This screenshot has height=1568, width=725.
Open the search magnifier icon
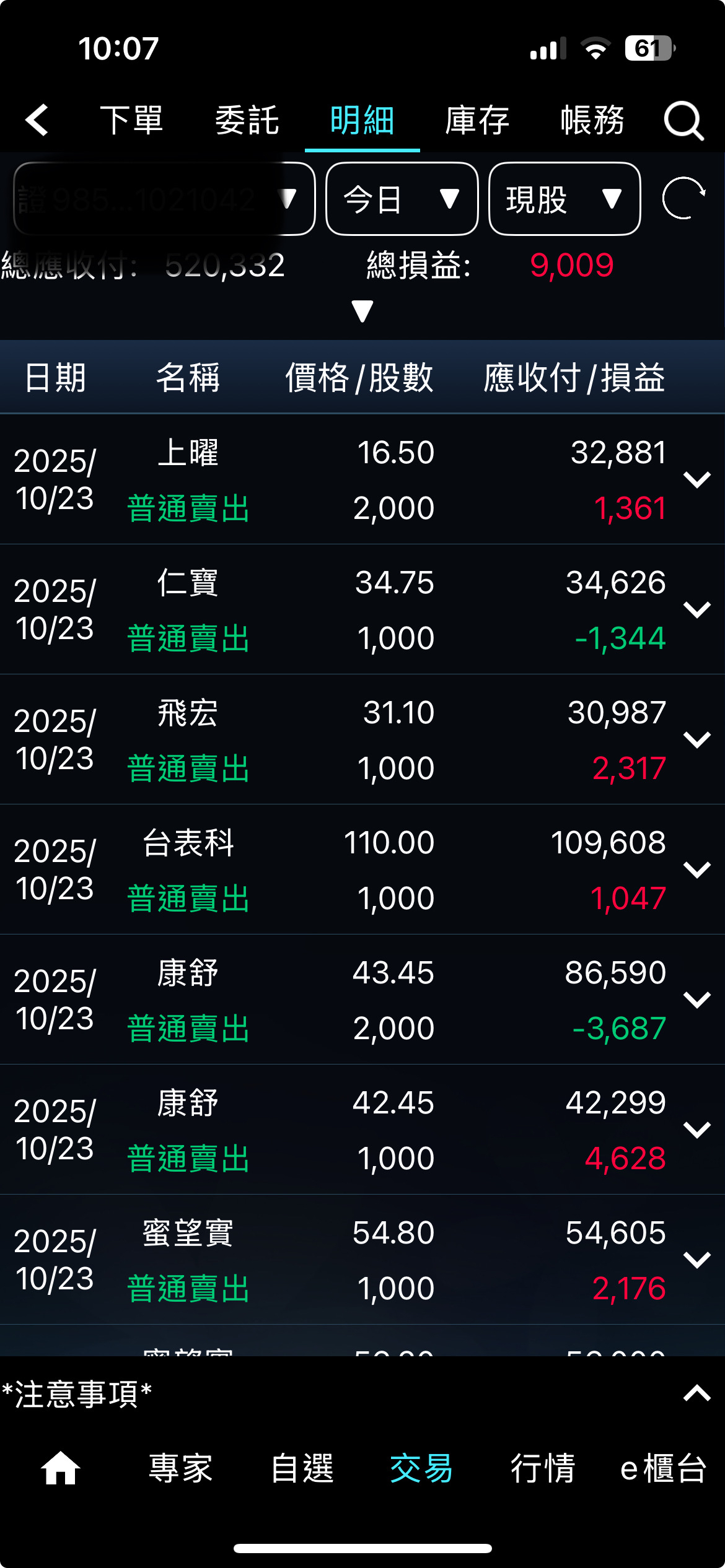(x=683, y=120)
